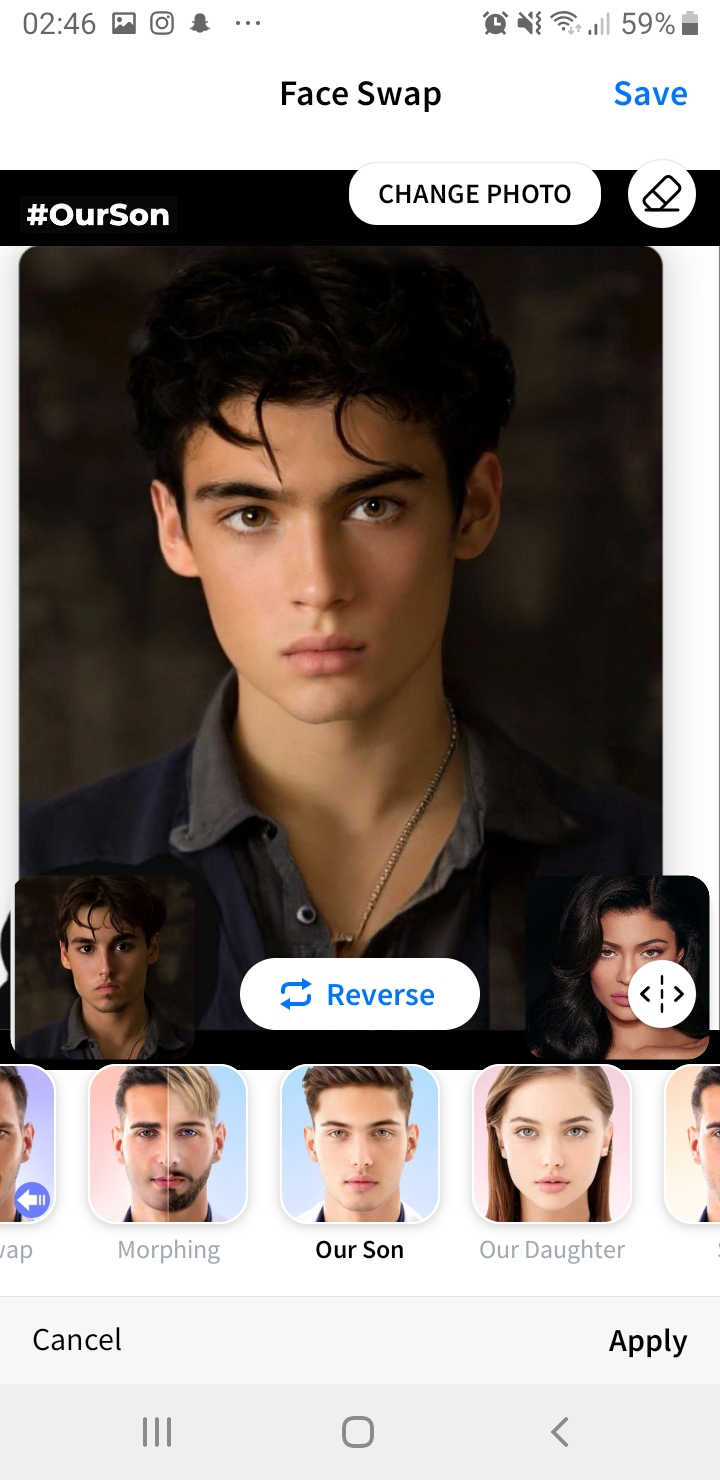Choose the Our Son effect
720x1480 pixels.
(x=360, y=1144)
